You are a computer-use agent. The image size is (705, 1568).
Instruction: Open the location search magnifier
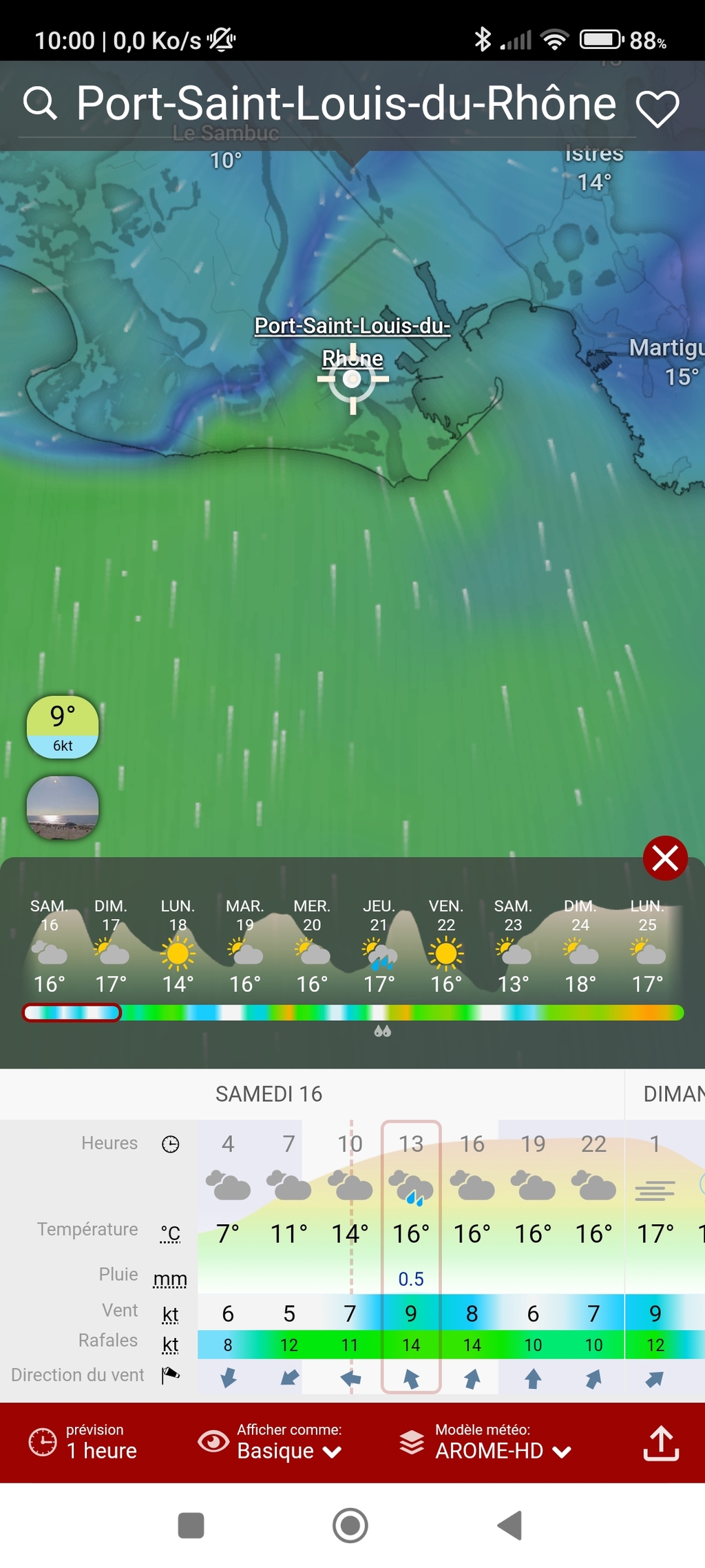[x=40, y=104]
